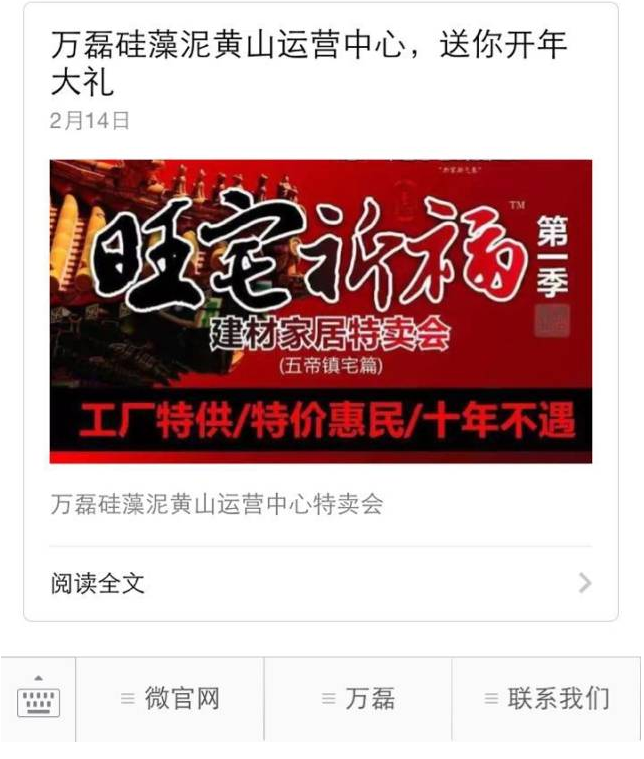Open the 联系我们 menu
Image resolution: width=644 pixels, height=759 pixels.
546,699
